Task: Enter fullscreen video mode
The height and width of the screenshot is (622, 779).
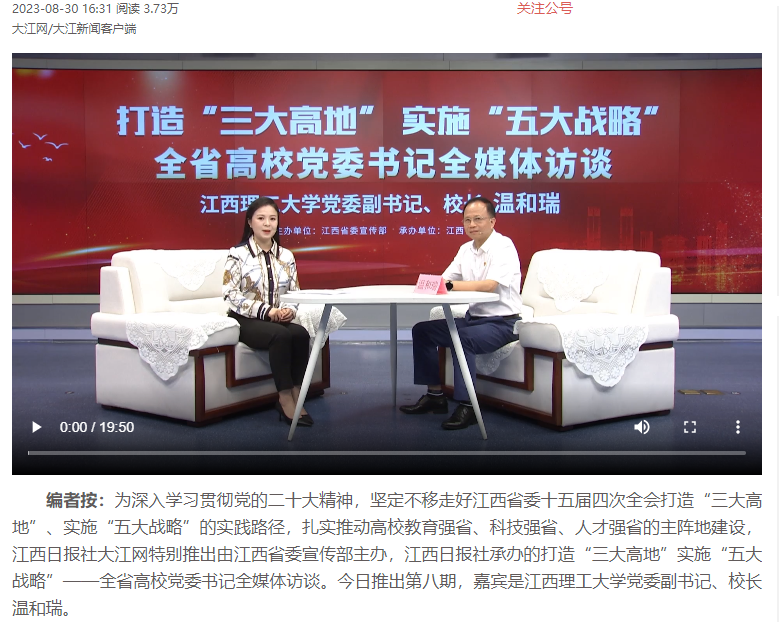Action: [689, 427]
